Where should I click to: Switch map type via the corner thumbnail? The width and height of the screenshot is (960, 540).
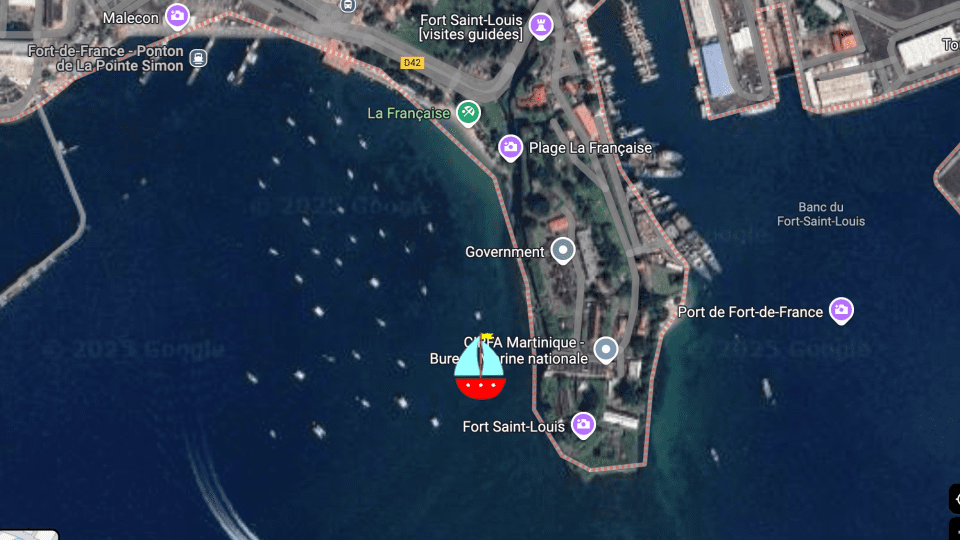[x=28, y=534]
